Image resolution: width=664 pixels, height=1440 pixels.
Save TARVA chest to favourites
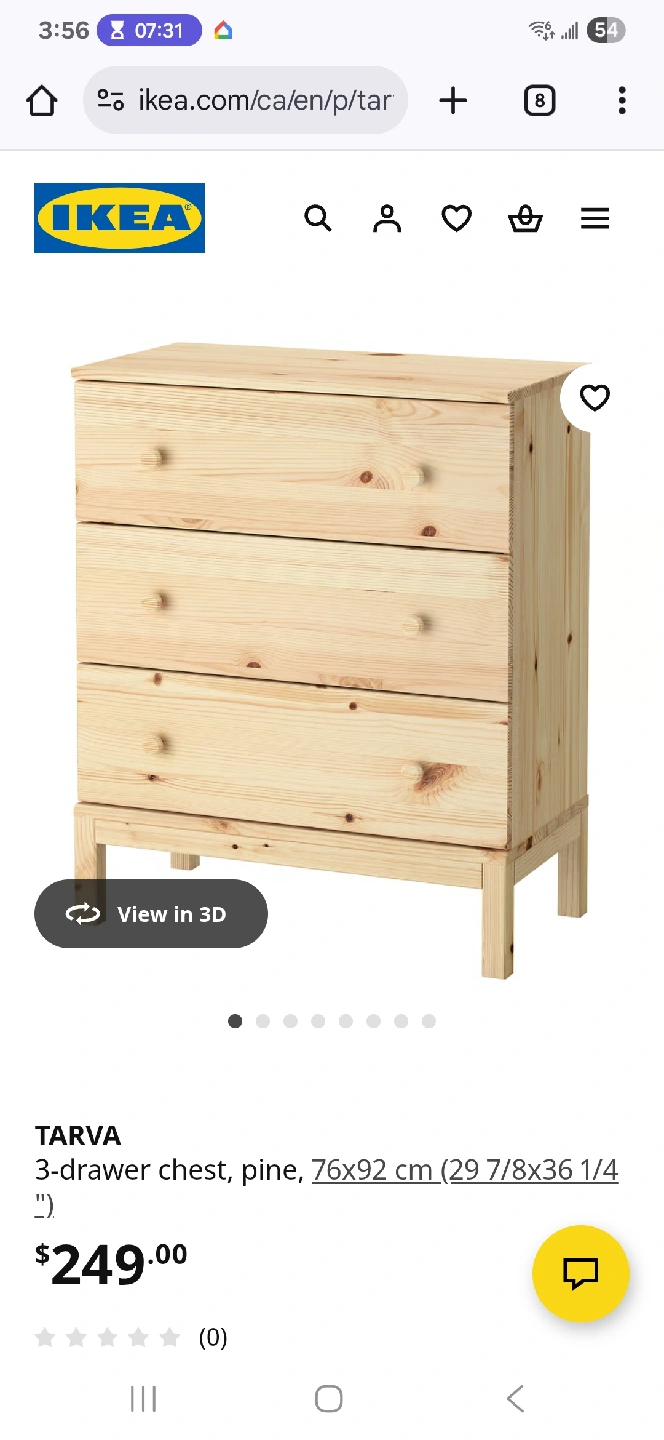tap(595, 398)
